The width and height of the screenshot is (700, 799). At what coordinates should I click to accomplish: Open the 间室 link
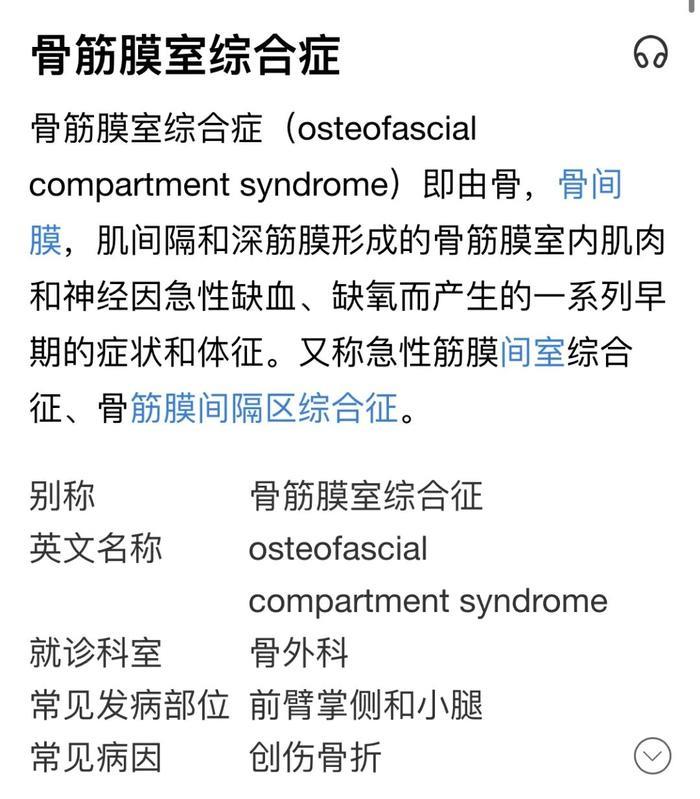coord(532,353)
